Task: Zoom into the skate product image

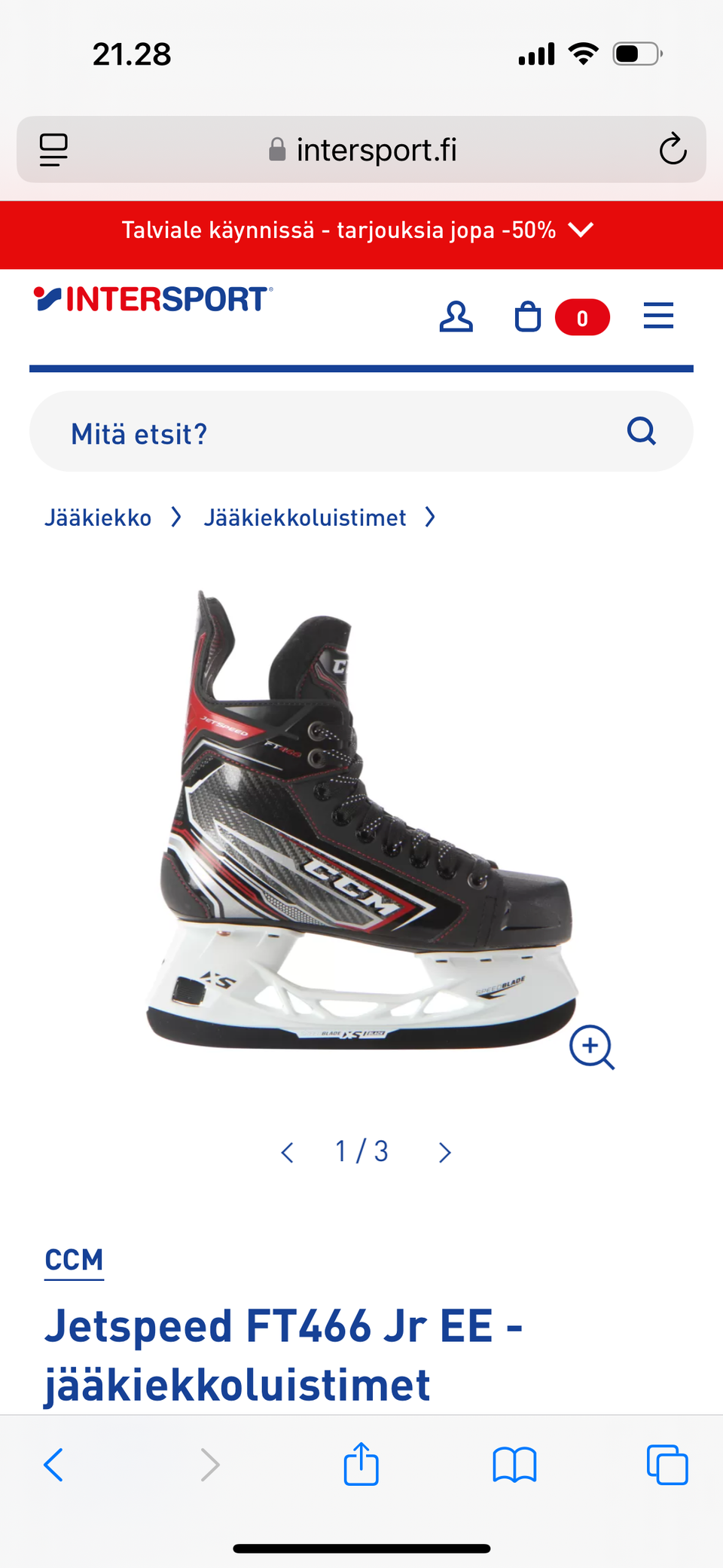Action: tap(592, 1047)
